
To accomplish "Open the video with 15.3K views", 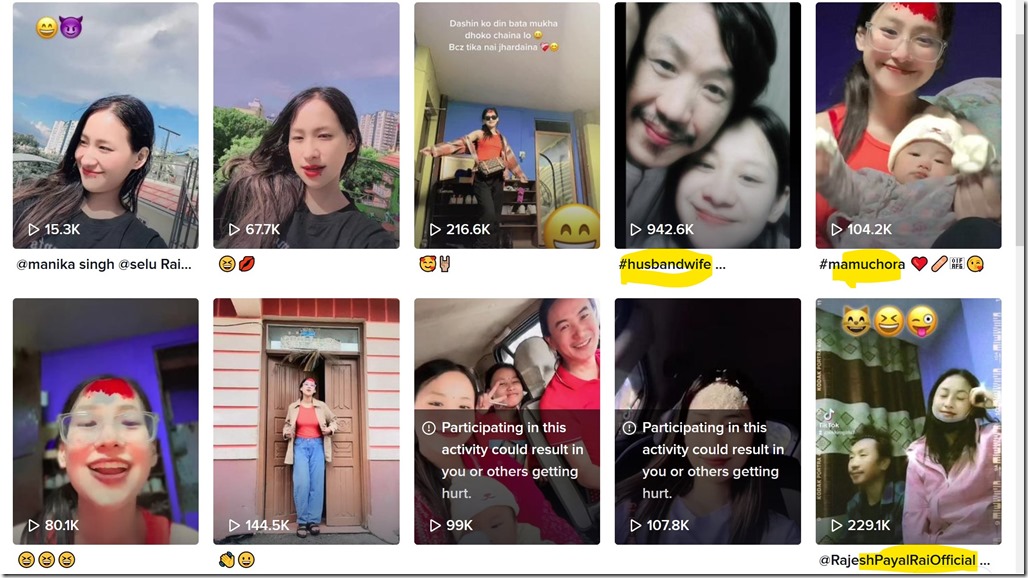I will tap(105, 125).
